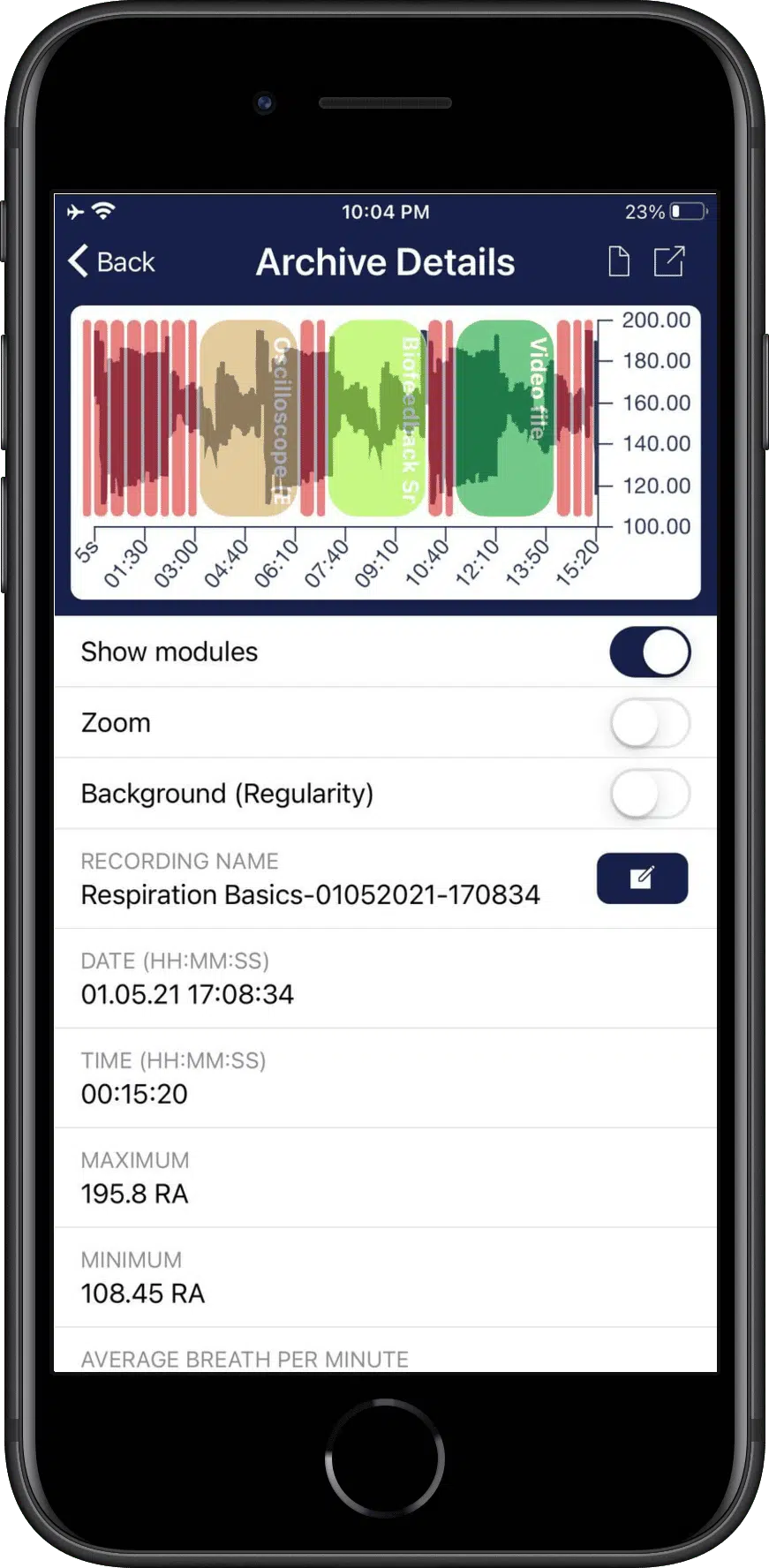Image resolution: width=769 pixels, height=1568 pixels.
Task: Tap the Video file module region
Action: pyautogui.click(x=505, y=415)
